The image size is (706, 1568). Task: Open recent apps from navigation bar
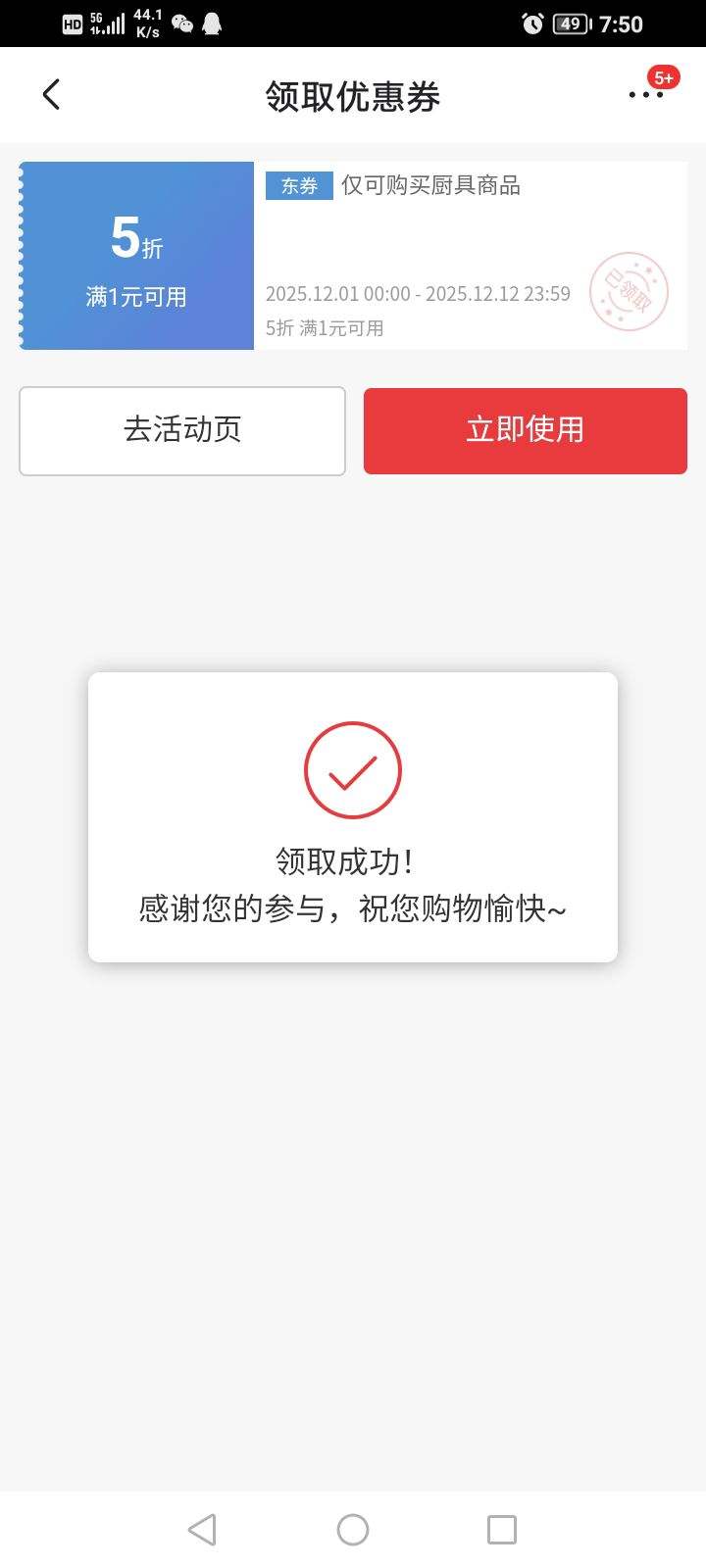click(x=502, y=1530)
